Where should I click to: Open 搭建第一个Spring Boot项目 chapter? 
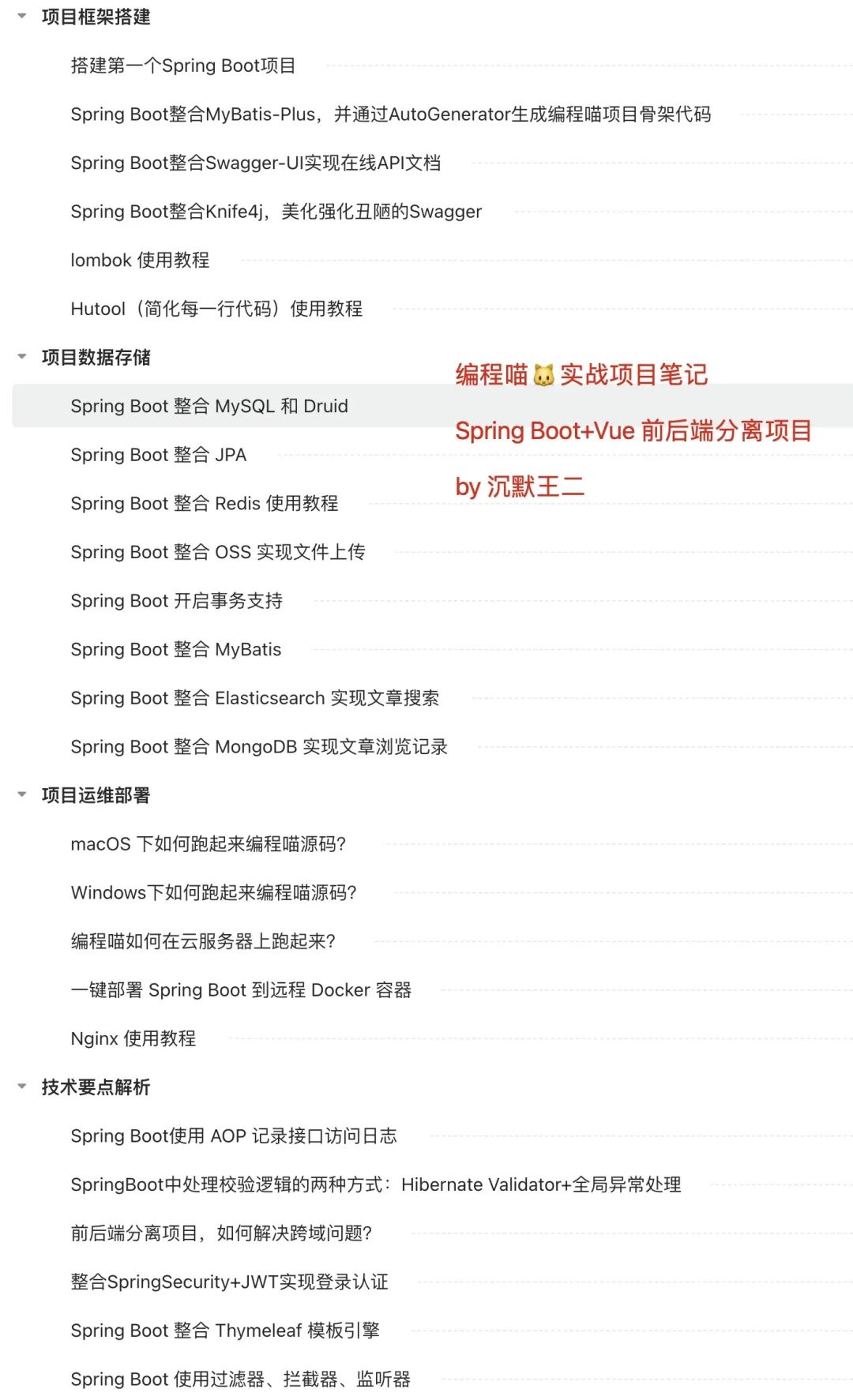point(183,66)
